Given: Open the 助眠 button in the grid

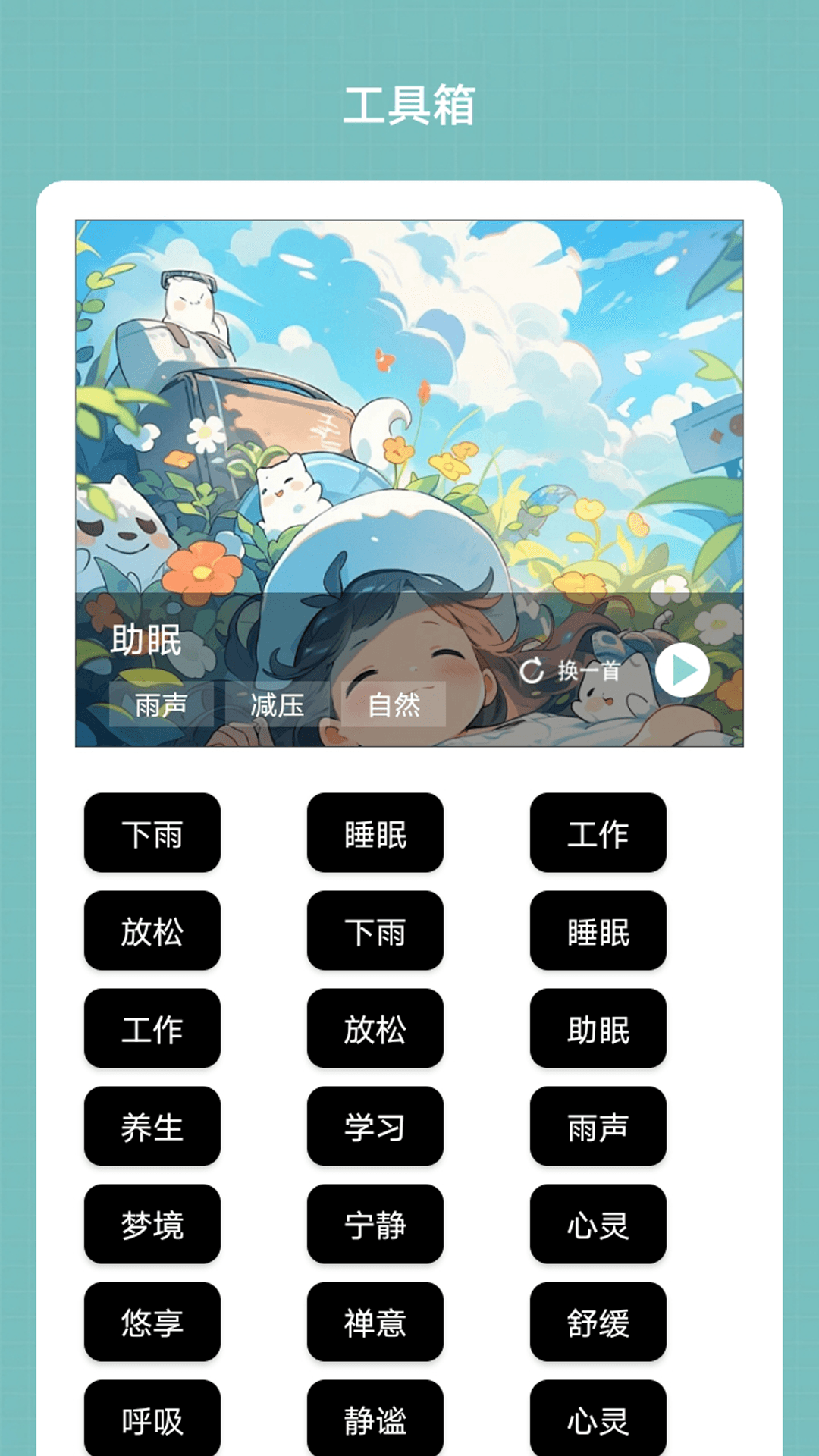Looking at the screenshot, I should (x=598, y=1028).
